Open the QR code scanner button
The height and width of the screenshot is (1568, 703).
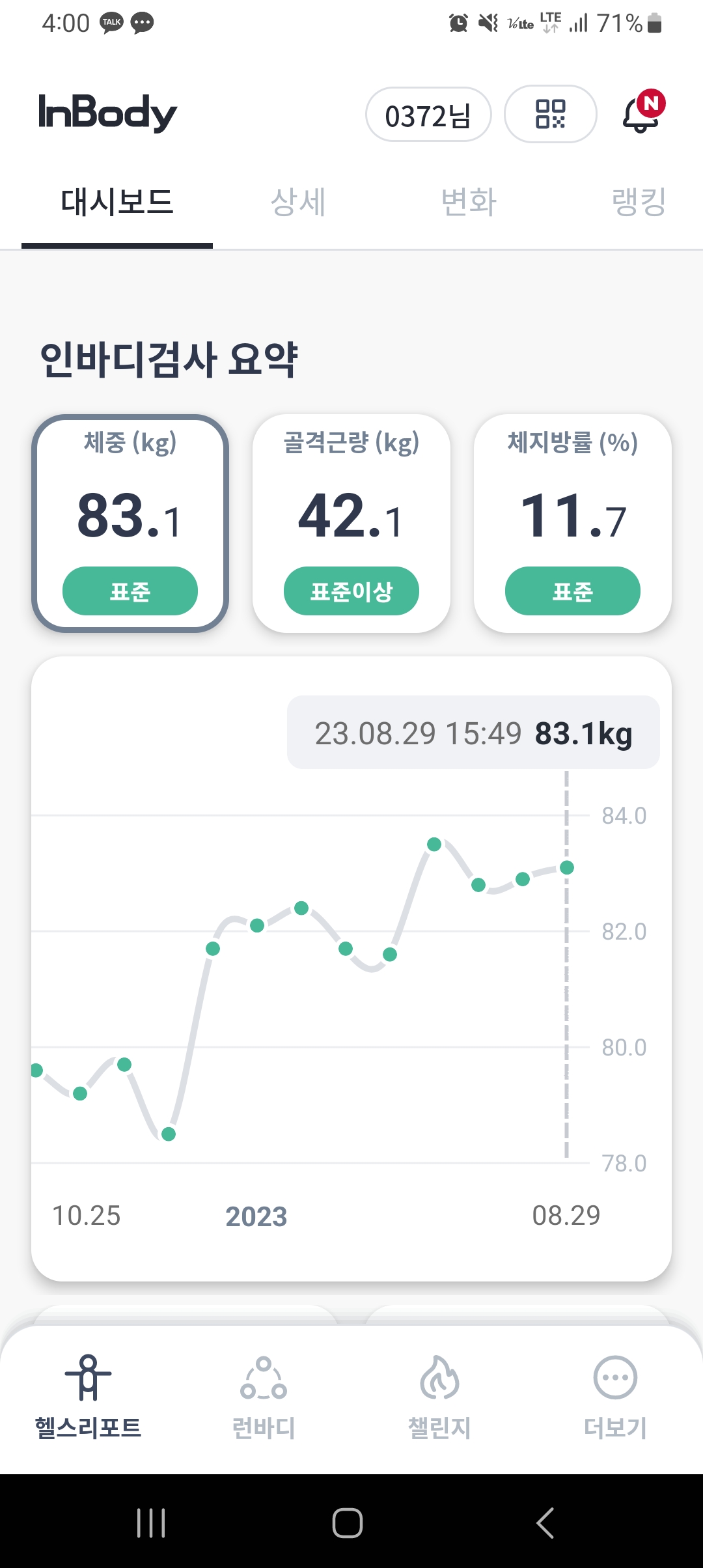tap(550, 115)
